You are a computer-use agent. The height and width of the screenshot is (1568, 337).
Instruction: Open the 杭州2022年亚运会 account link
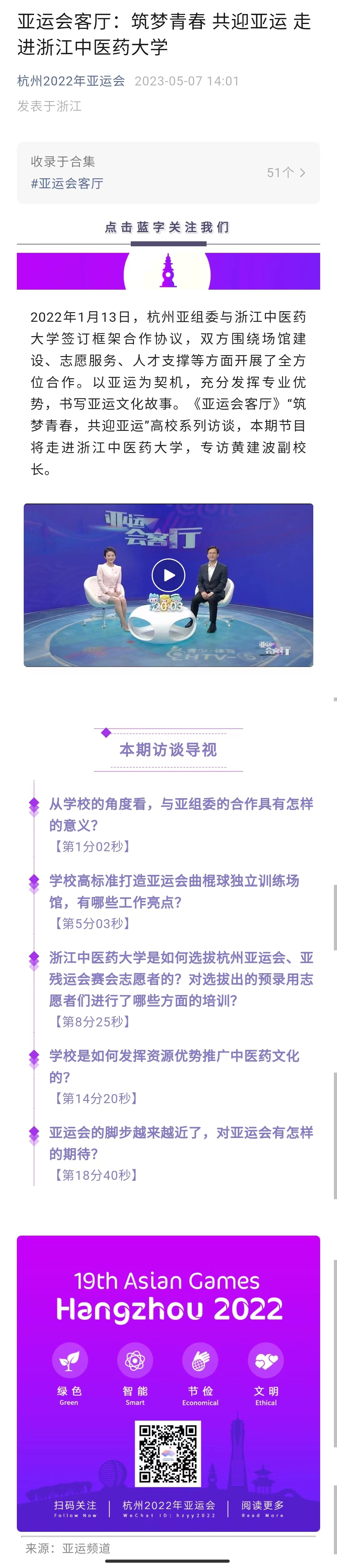tap(71, 81)
